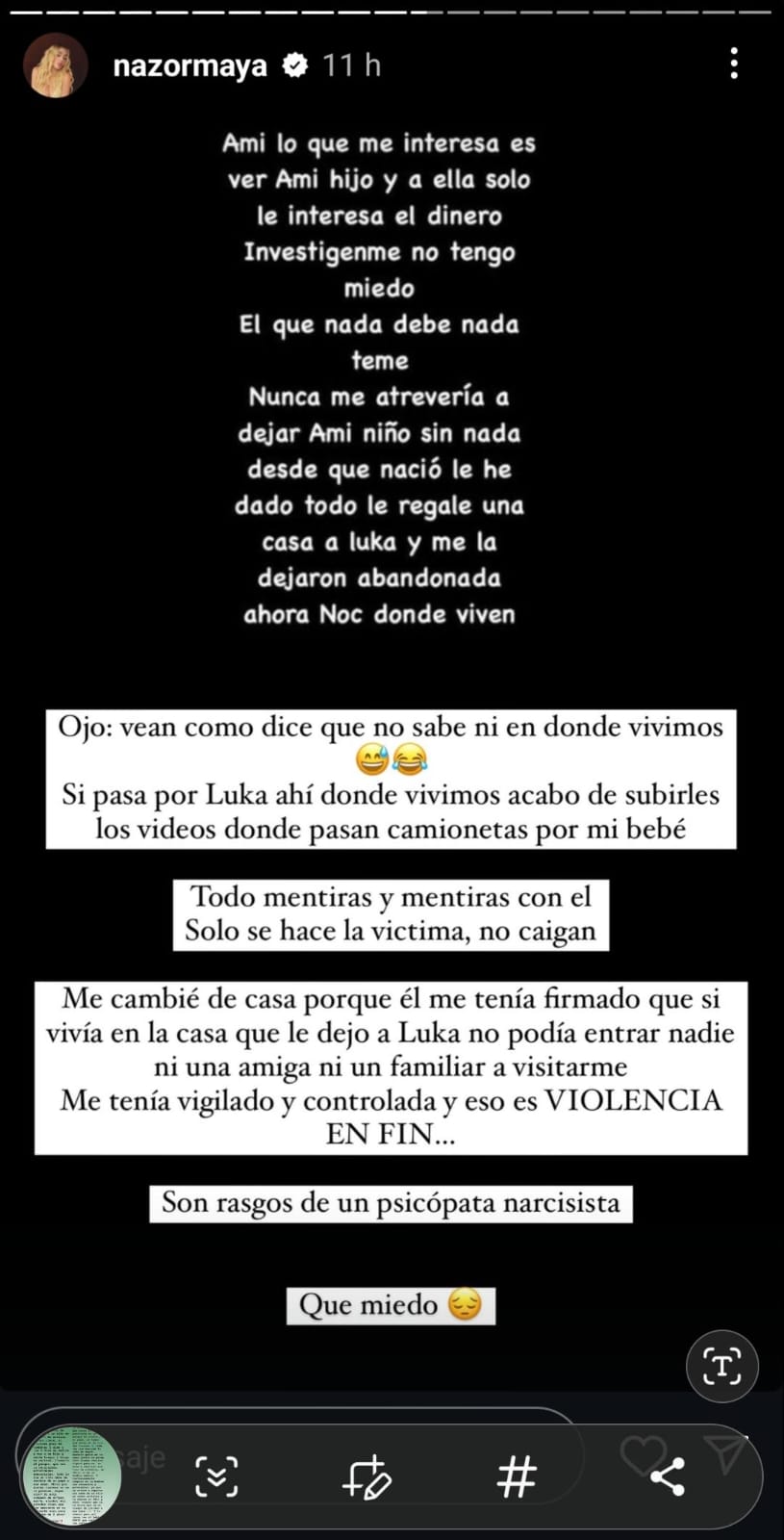Extract text from the screenshot

(721, 1366)
